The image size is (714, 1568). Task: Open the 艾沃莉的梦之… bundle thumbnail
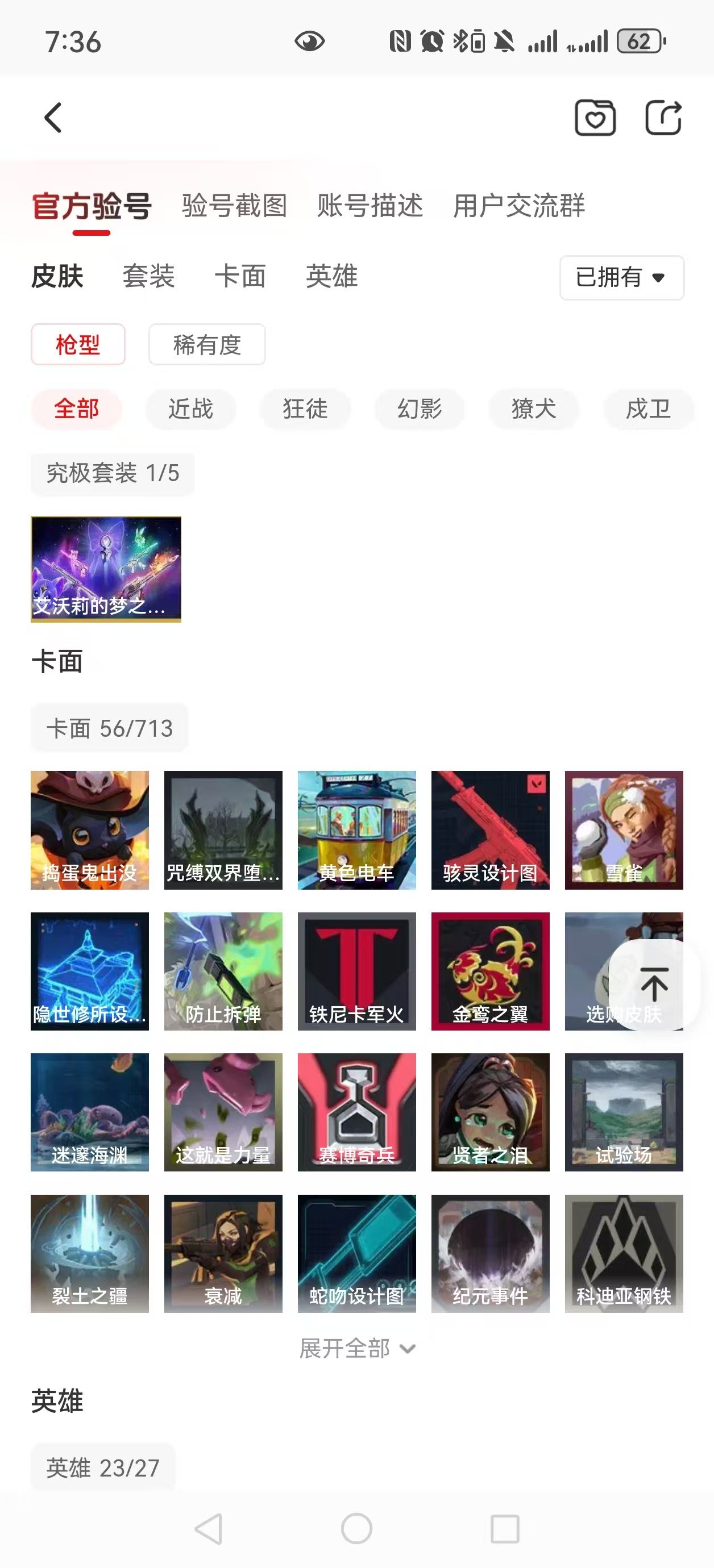pos(106,569)
